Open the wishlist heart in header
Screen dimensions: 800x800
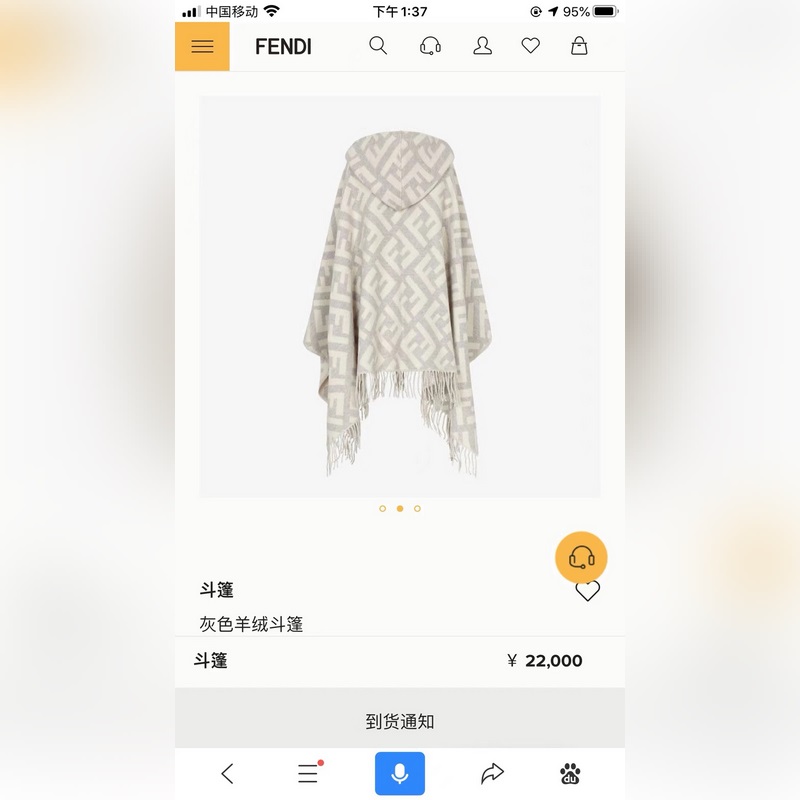tap(531, 46)
